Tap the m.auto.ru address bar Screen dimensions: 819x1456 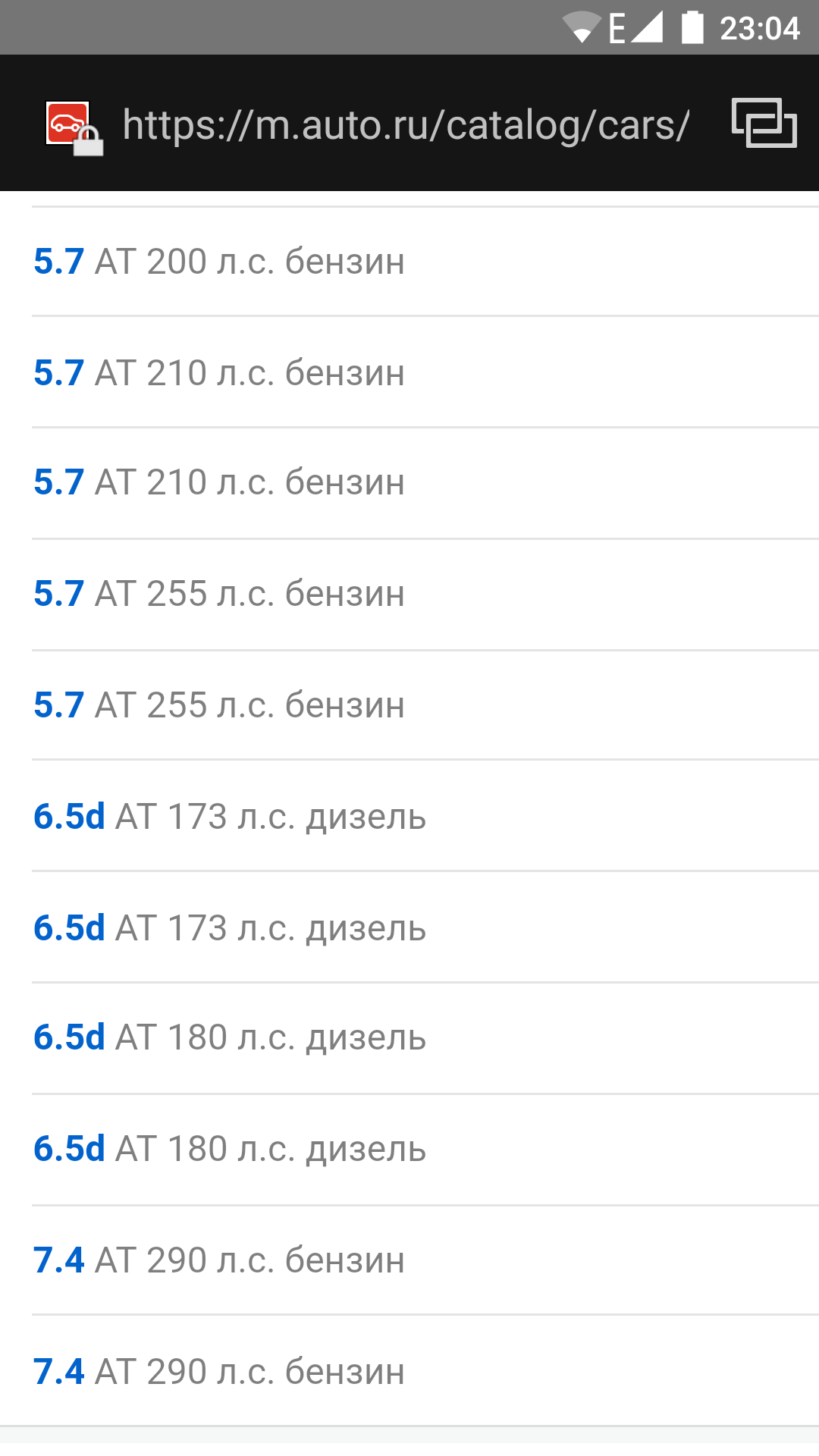click(406, 124)
